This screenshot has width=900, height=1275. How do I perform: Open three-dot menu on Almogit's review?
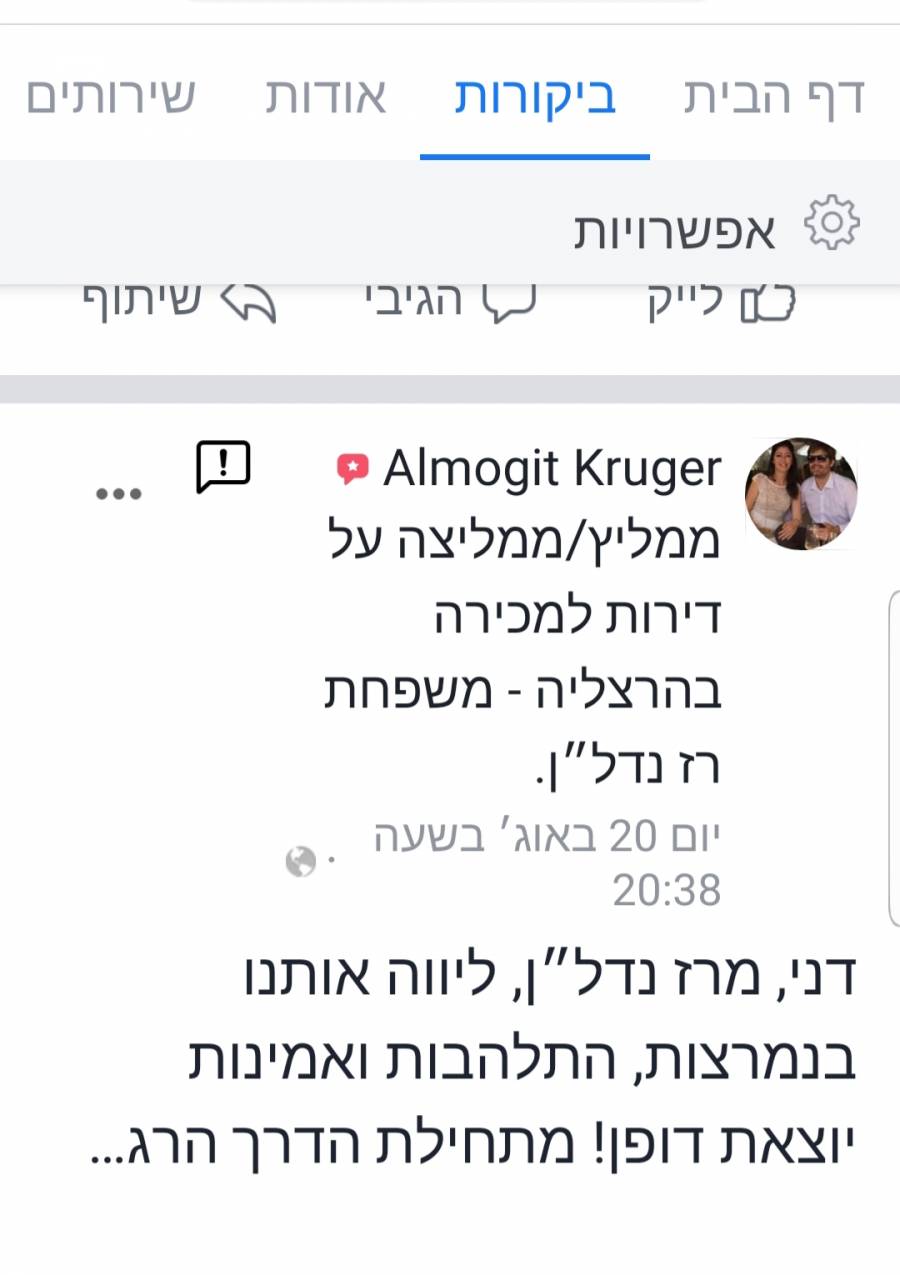tap(119, 493)
